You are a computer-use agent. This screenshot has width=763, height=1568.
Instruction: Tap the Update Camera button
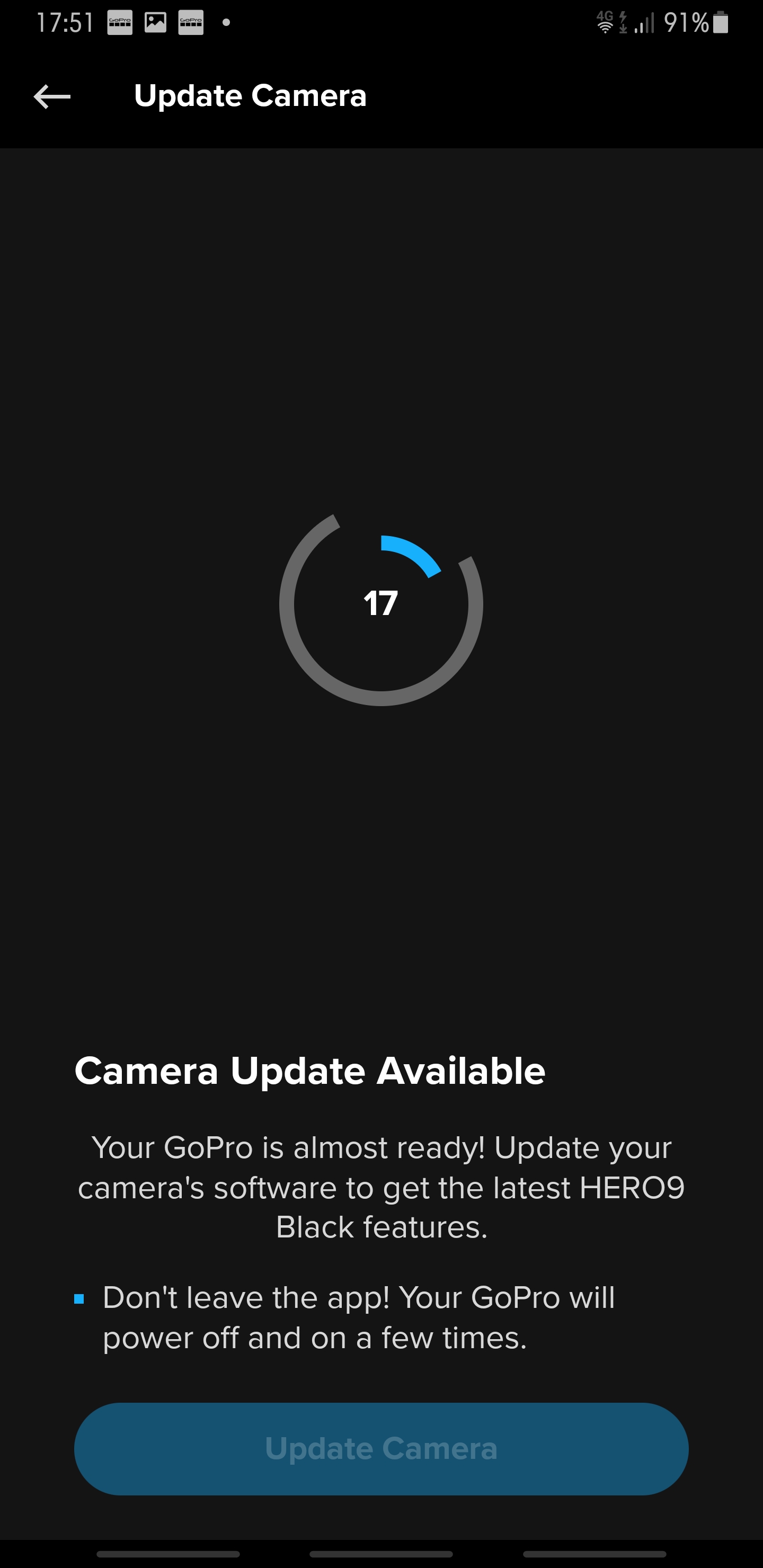click(381, 1449)
